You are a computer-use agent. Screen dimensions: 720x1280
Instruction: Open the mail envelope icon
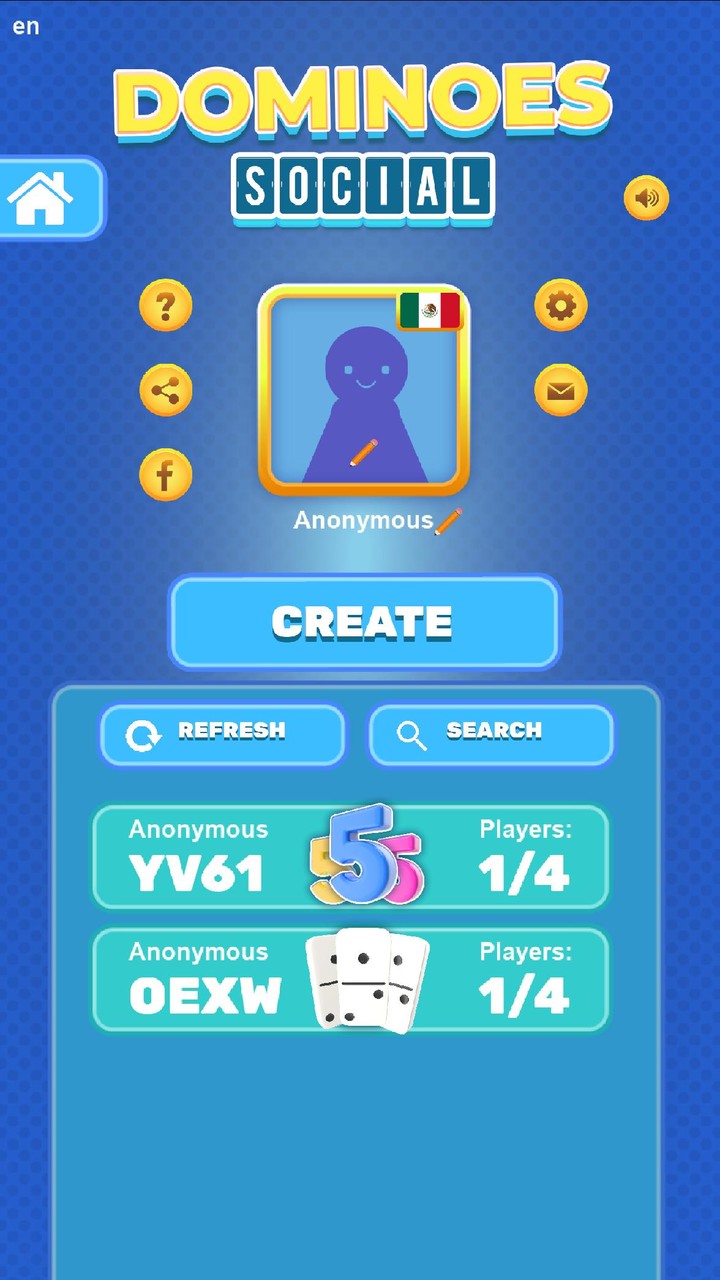[560, 390]
